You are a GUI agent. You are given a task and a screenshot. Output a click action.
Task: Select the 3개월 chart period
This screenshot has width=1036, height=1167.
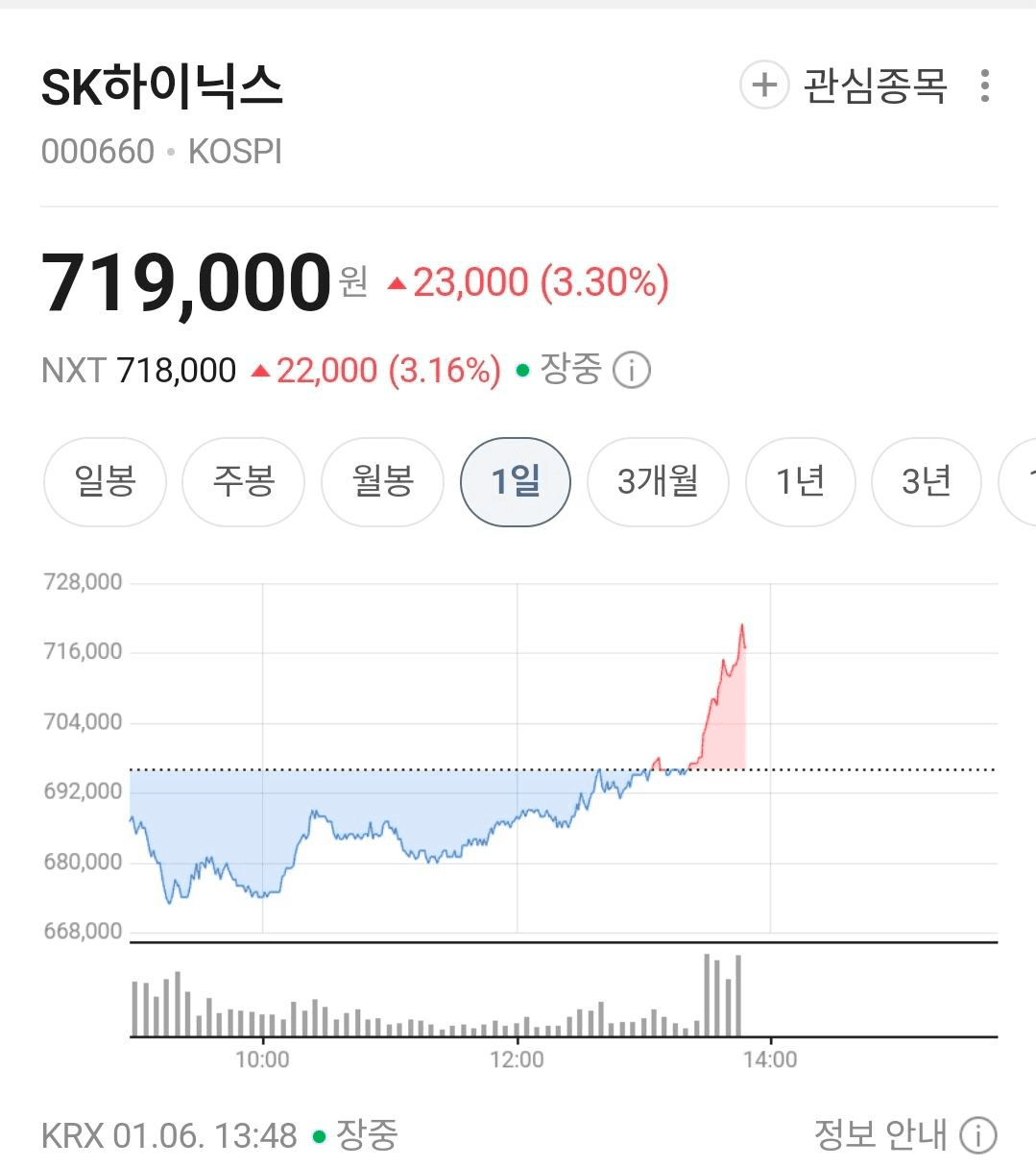[x=658, y=481]
